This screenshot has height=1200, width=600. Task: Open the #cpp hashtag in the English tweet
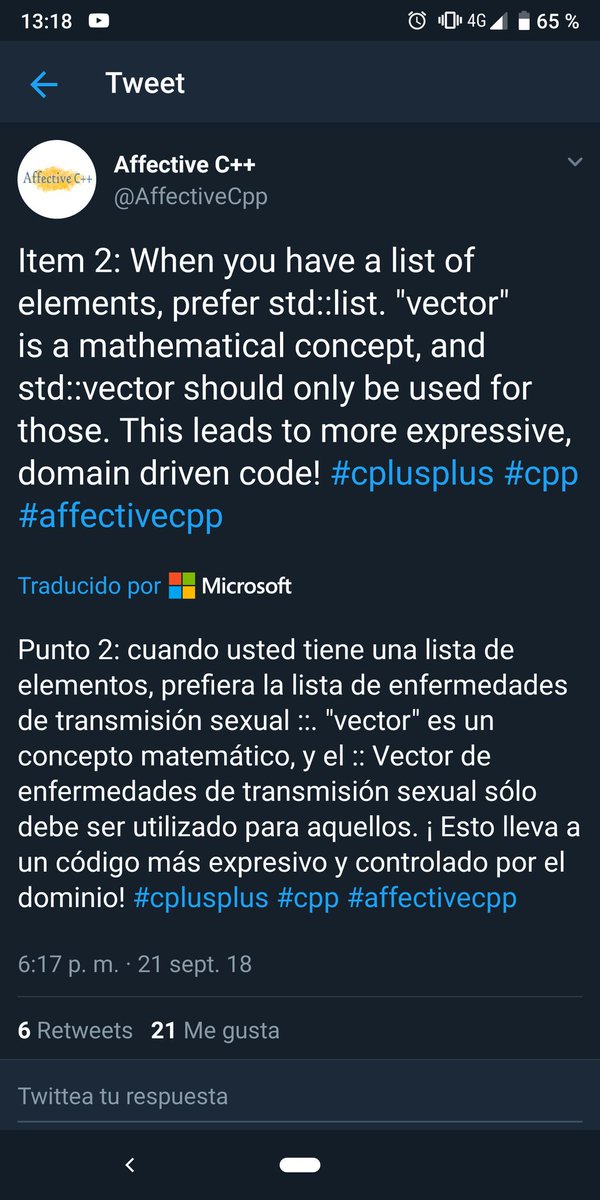pyautogui.click(x=541, y=473)
